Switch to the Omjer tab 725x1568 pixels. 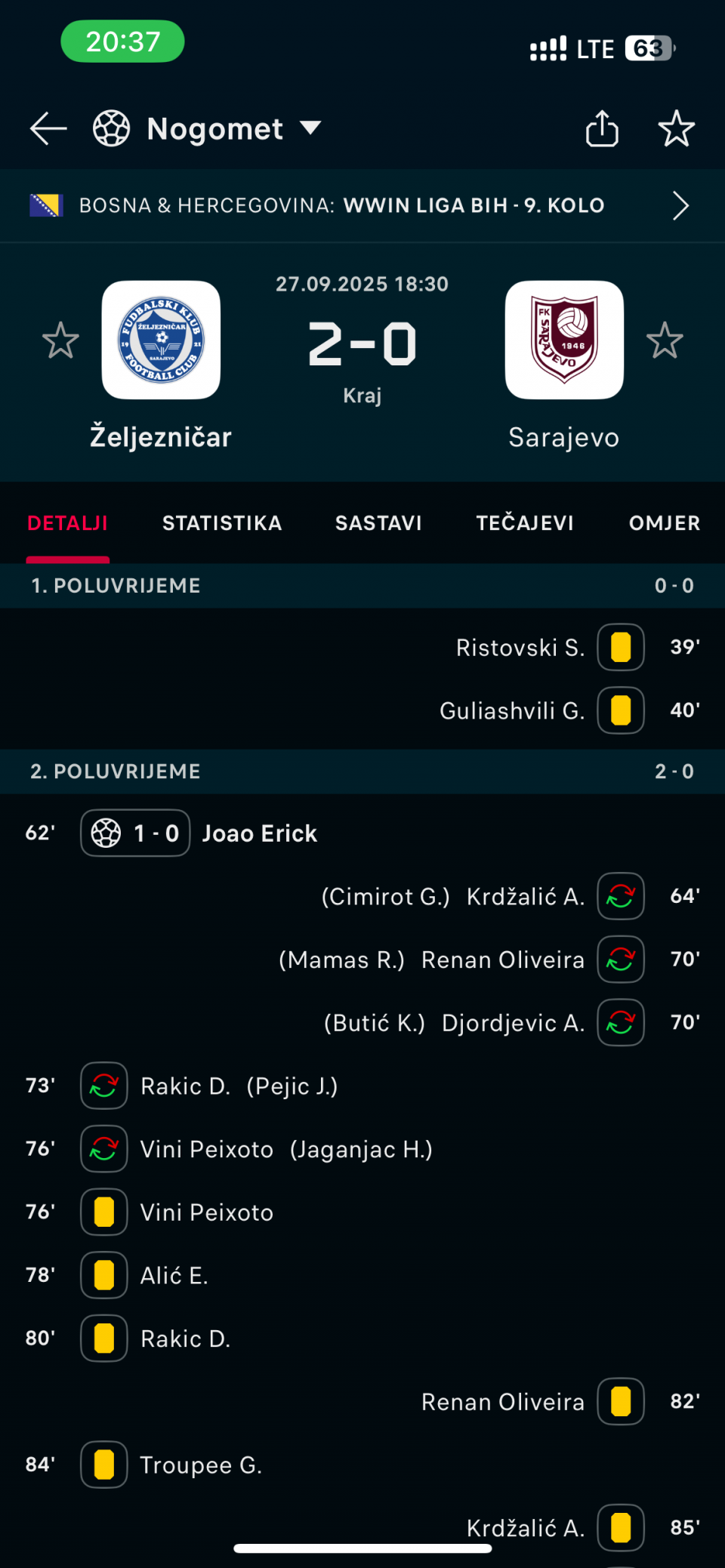coord(665,523)
